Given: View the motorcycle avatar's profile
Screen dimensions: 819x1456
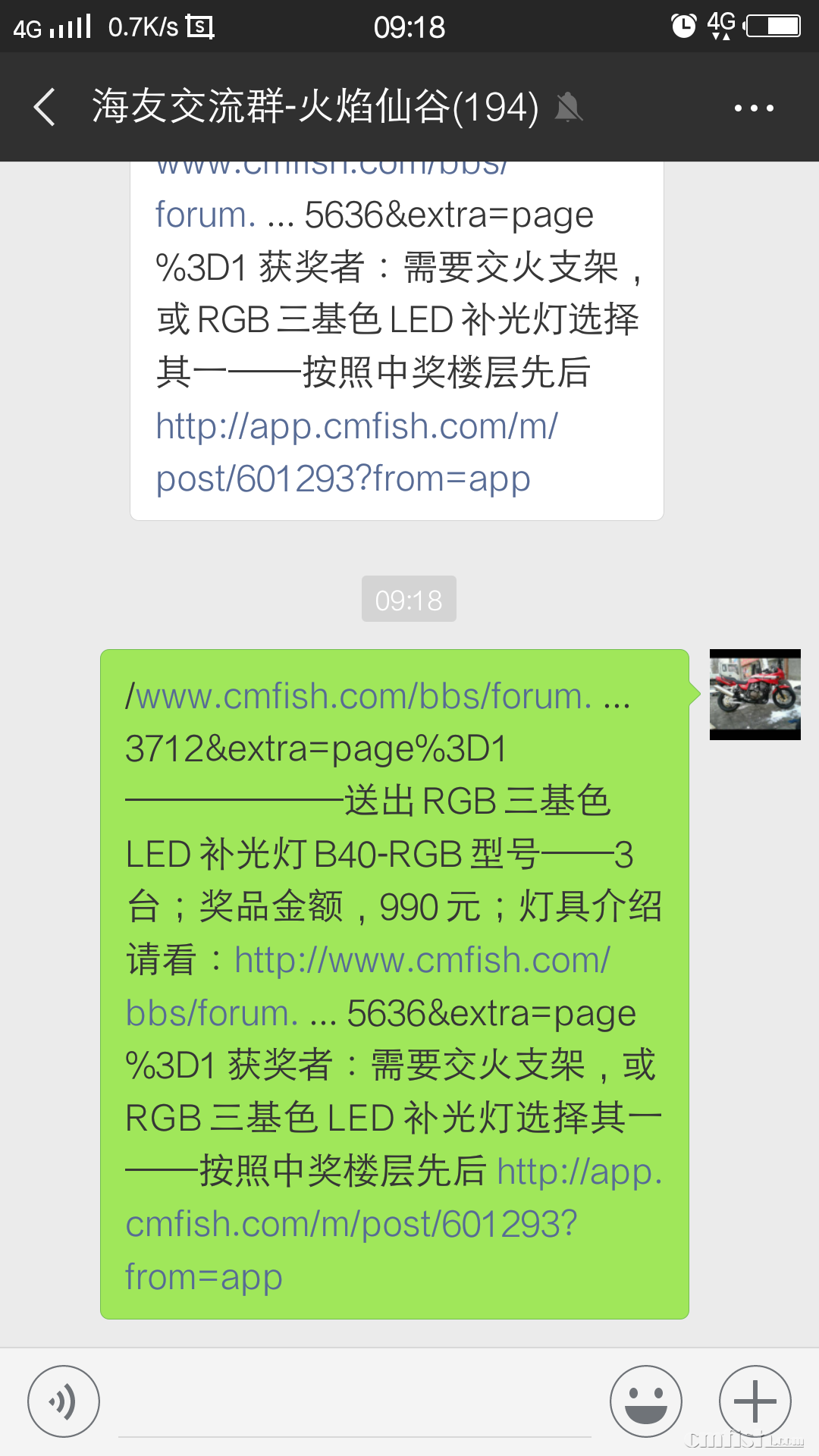Looking at the screenshot, I should point(755,695).
